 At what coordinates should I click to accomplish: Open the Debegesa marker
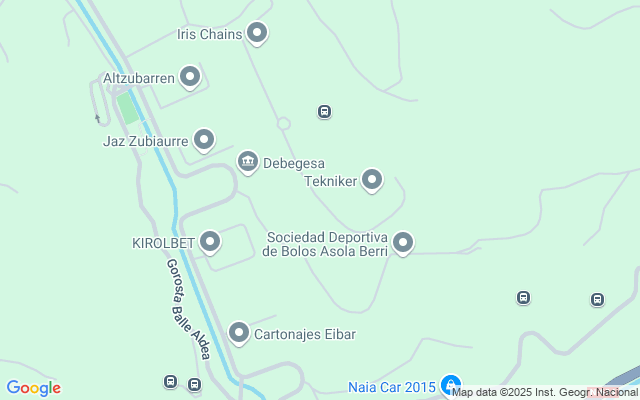click(x=248, y=161)
